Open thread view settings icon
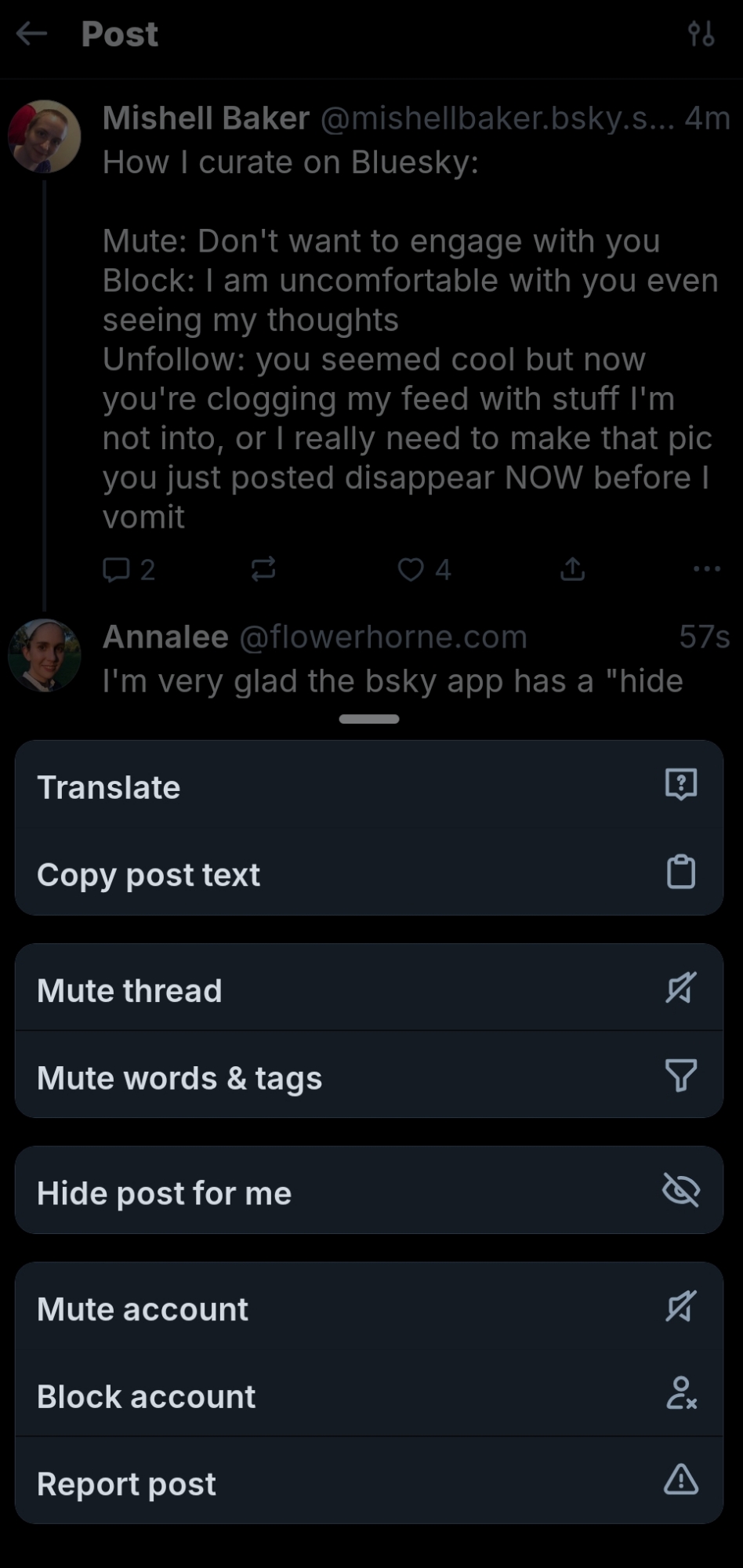 coord(700,34)
